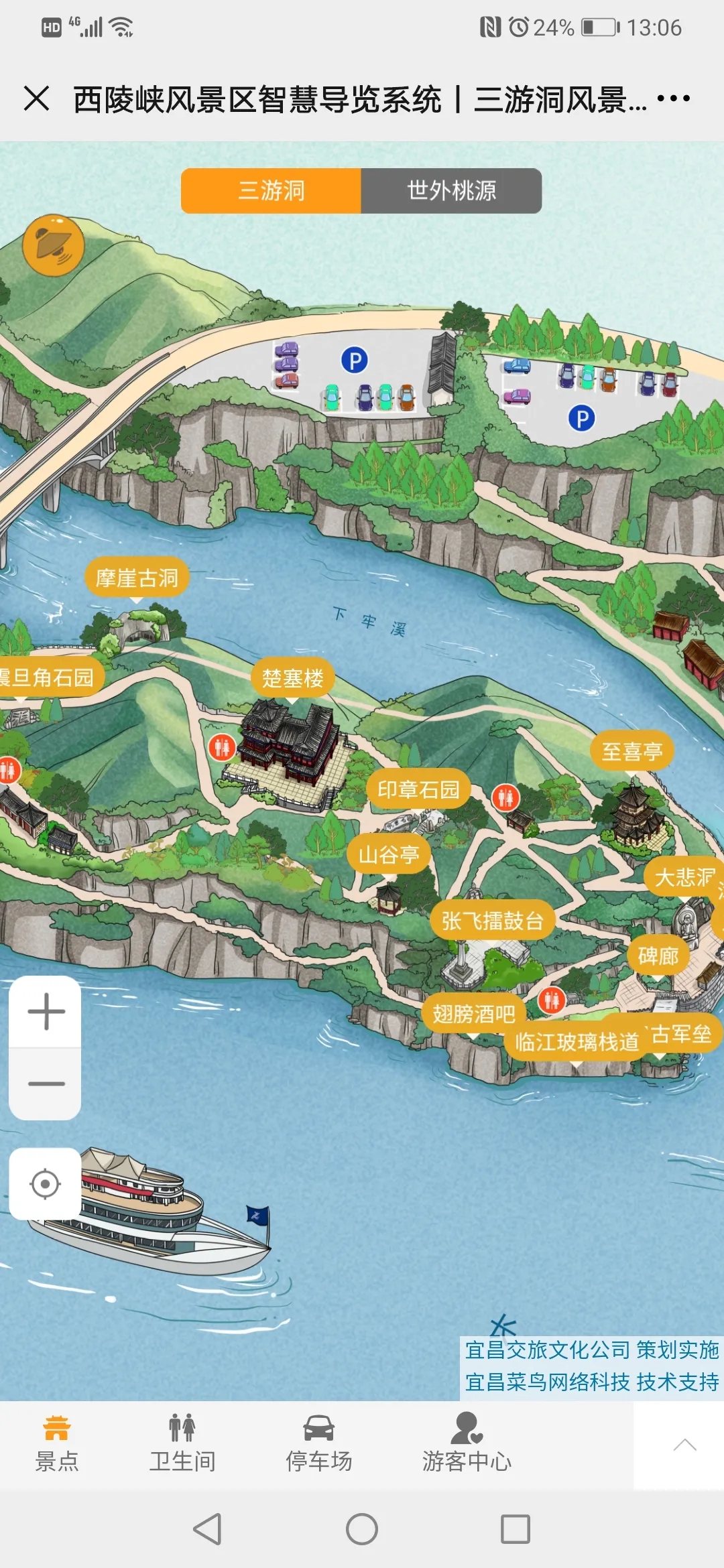Zoom in on the map
Viewport: 724px width, 1568px height.
click(46, 1012)
